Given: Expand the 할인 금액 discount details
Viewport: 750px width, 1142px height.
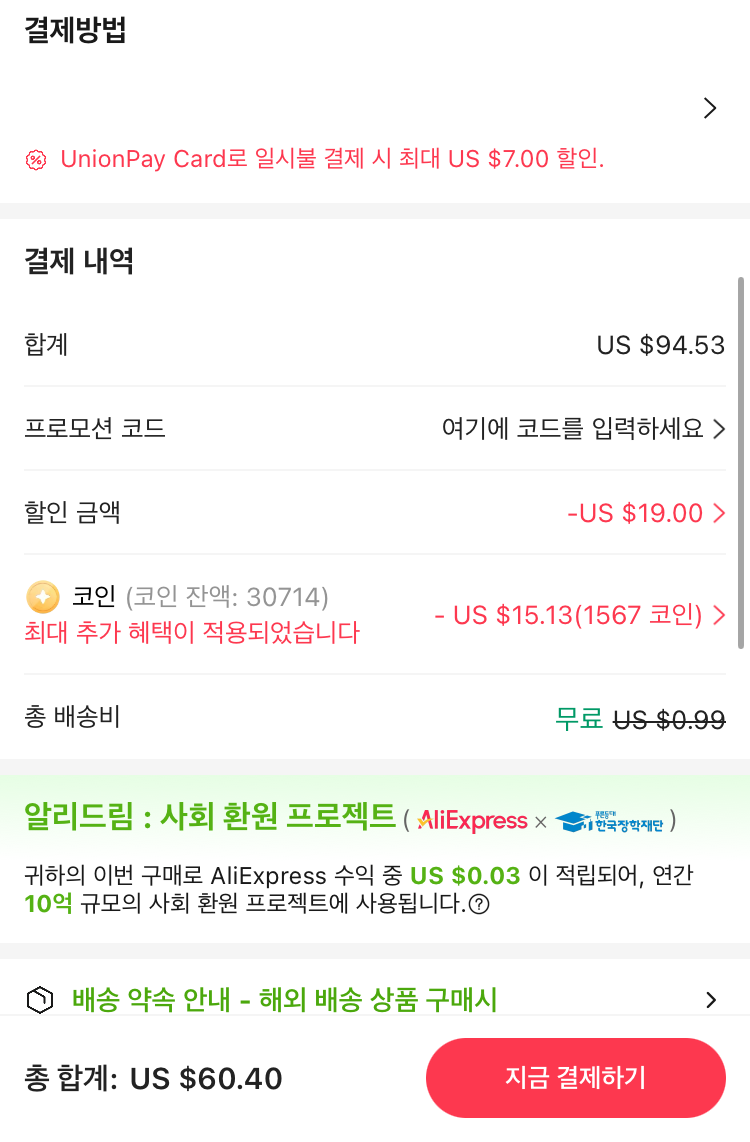Looking at the screenshot, I should (x=718, y=512).
